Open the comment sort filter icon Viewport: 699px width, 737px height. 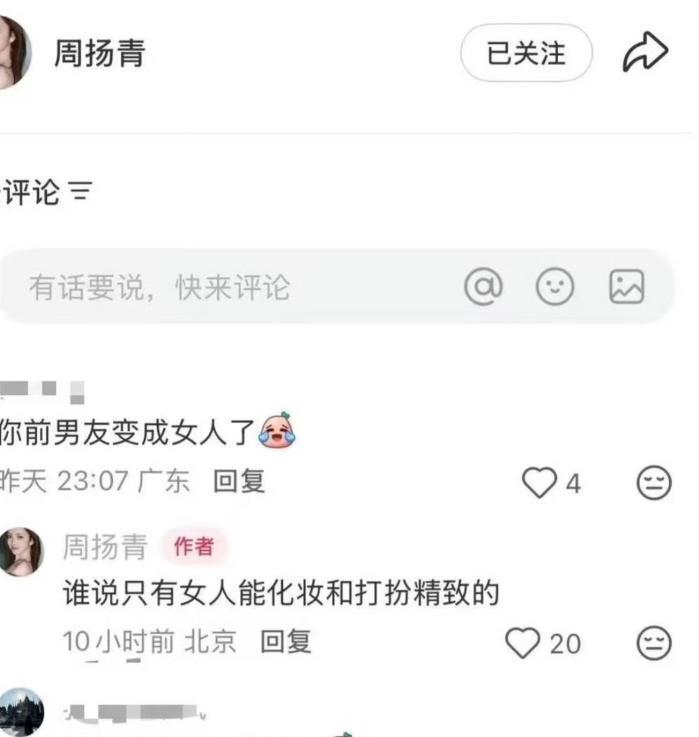80,191
